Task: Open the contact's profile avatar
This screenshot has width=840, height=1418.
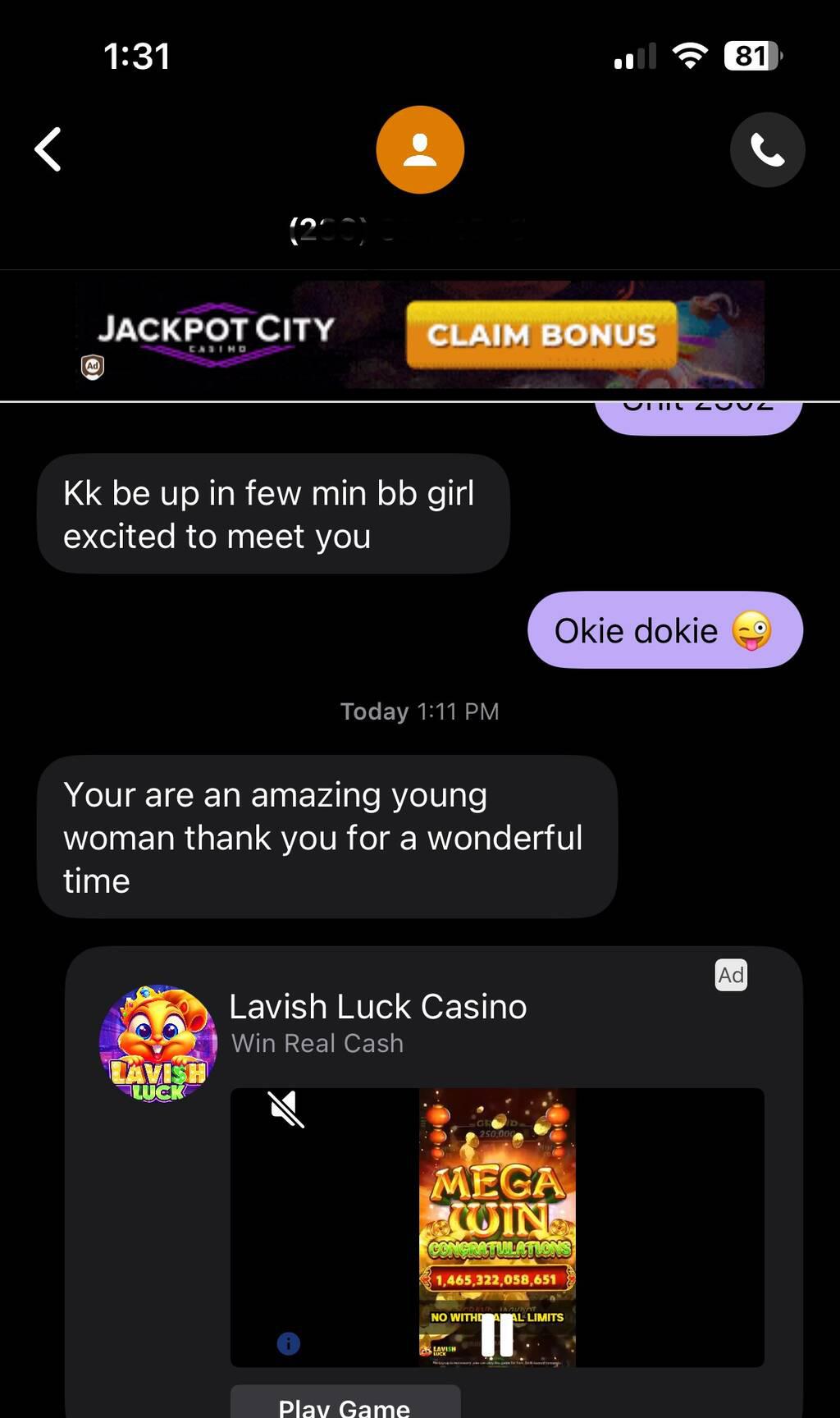Action: click(x=420, y=149)
